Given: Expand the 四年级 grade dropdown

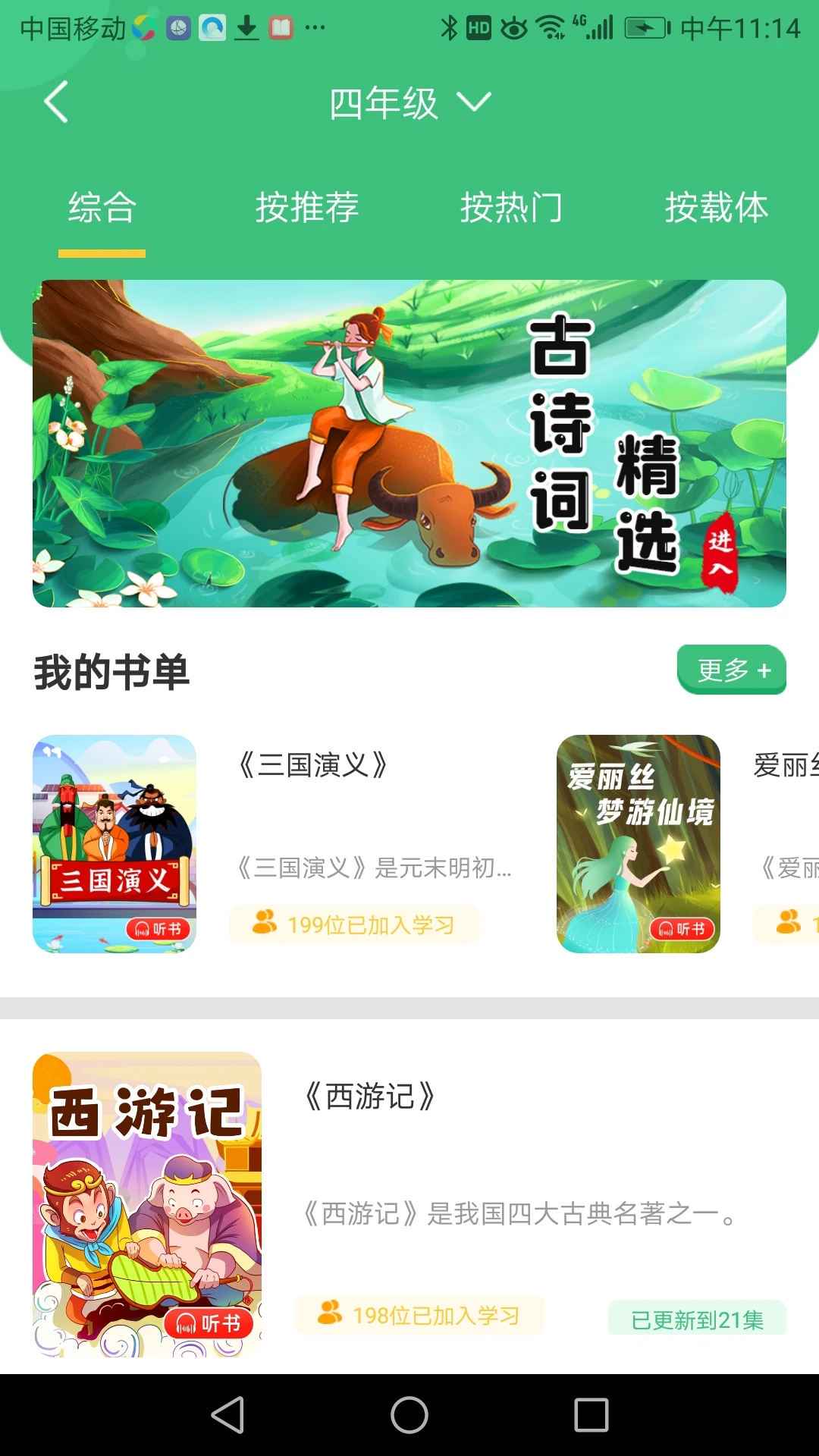Looking at the screenshot, I should coord(409,102).
